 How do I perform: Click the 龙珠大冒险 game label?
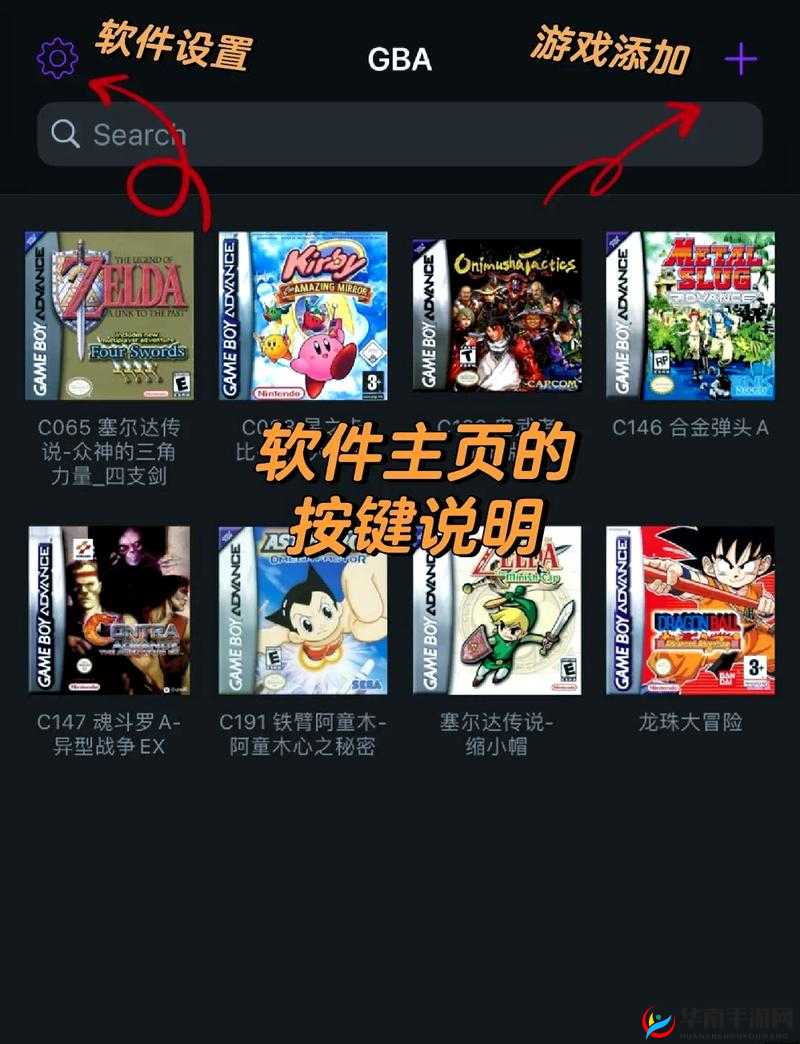pyautogui.click(x=690, y=721)
